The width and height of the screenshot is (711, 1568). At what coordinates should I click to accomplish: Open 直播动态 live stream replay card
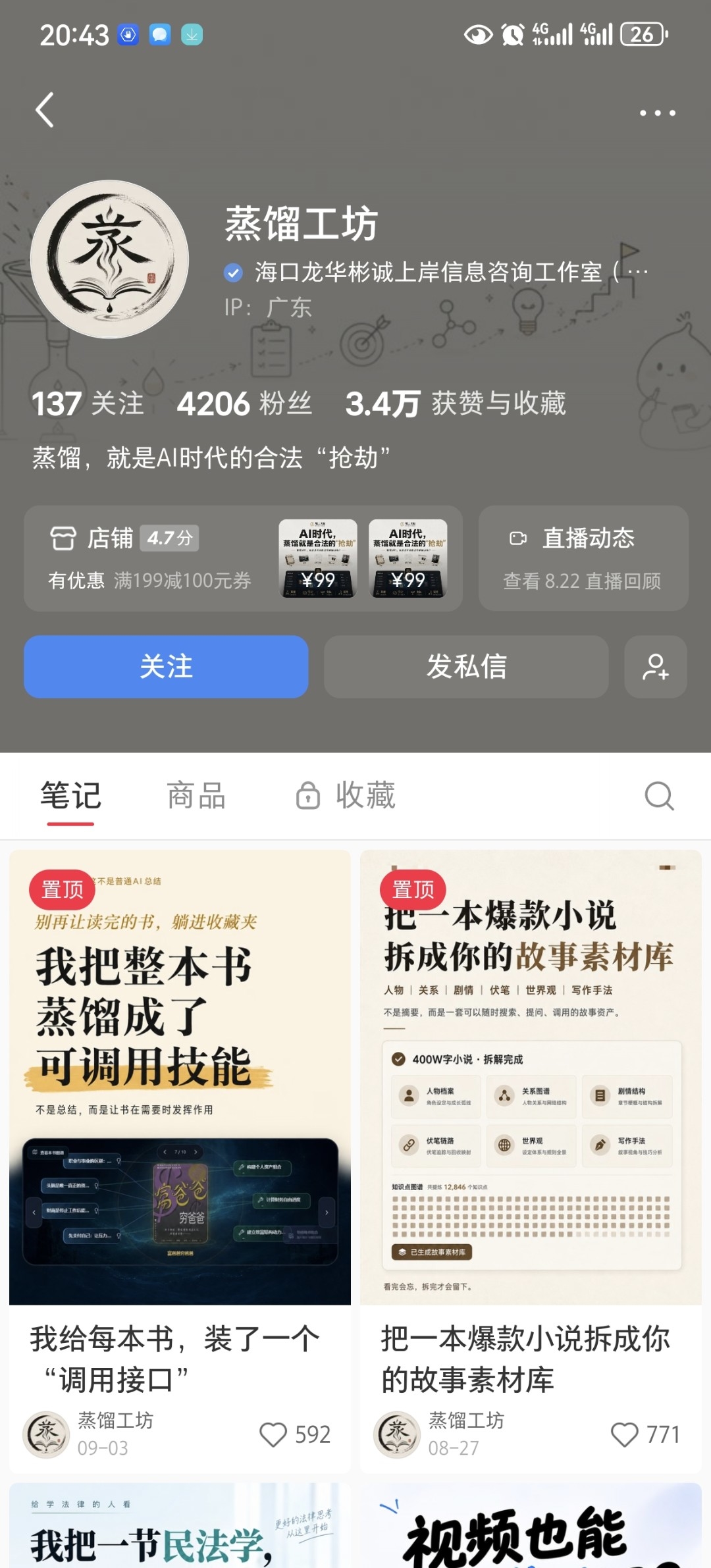click(x=583, y=558)
